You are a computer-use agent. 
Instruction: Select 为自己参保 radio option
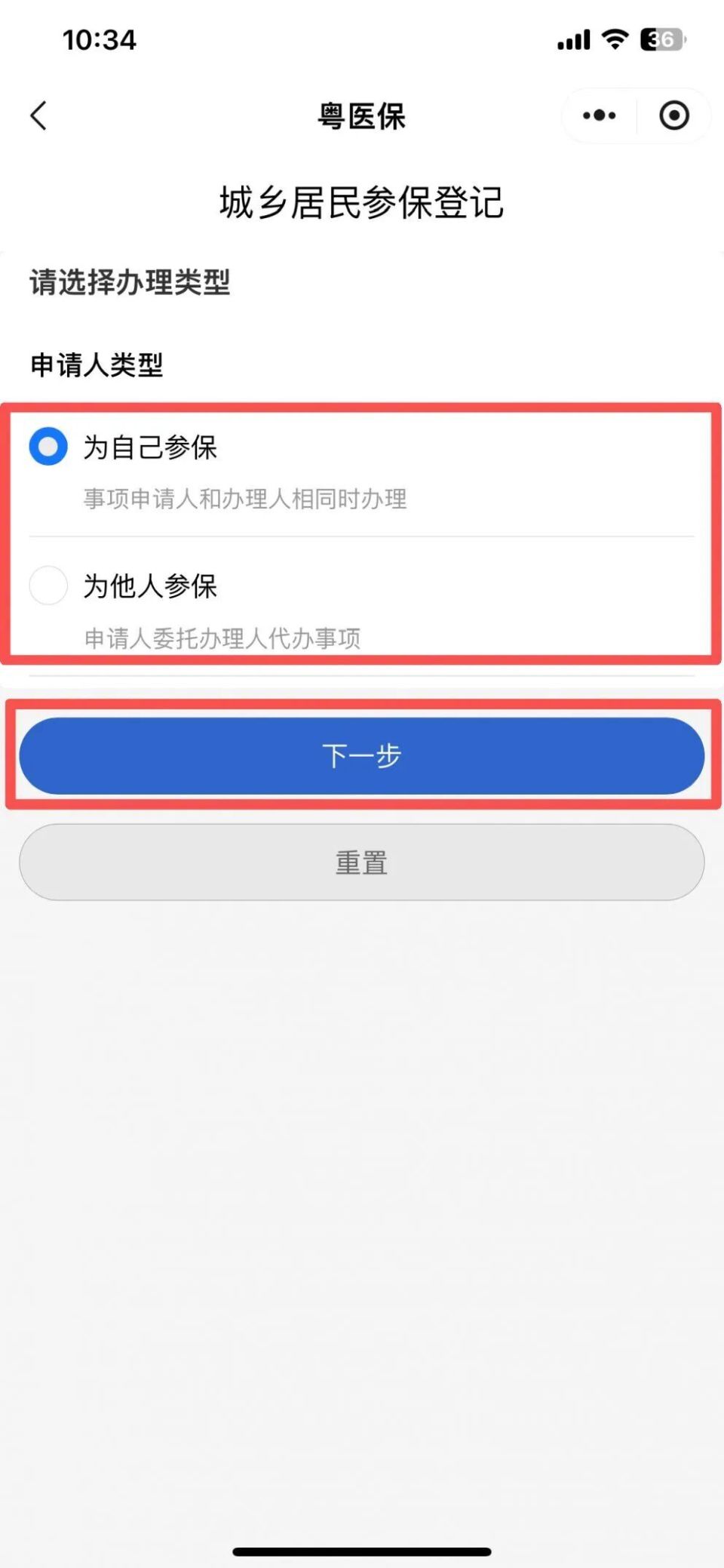pos(150,447)
